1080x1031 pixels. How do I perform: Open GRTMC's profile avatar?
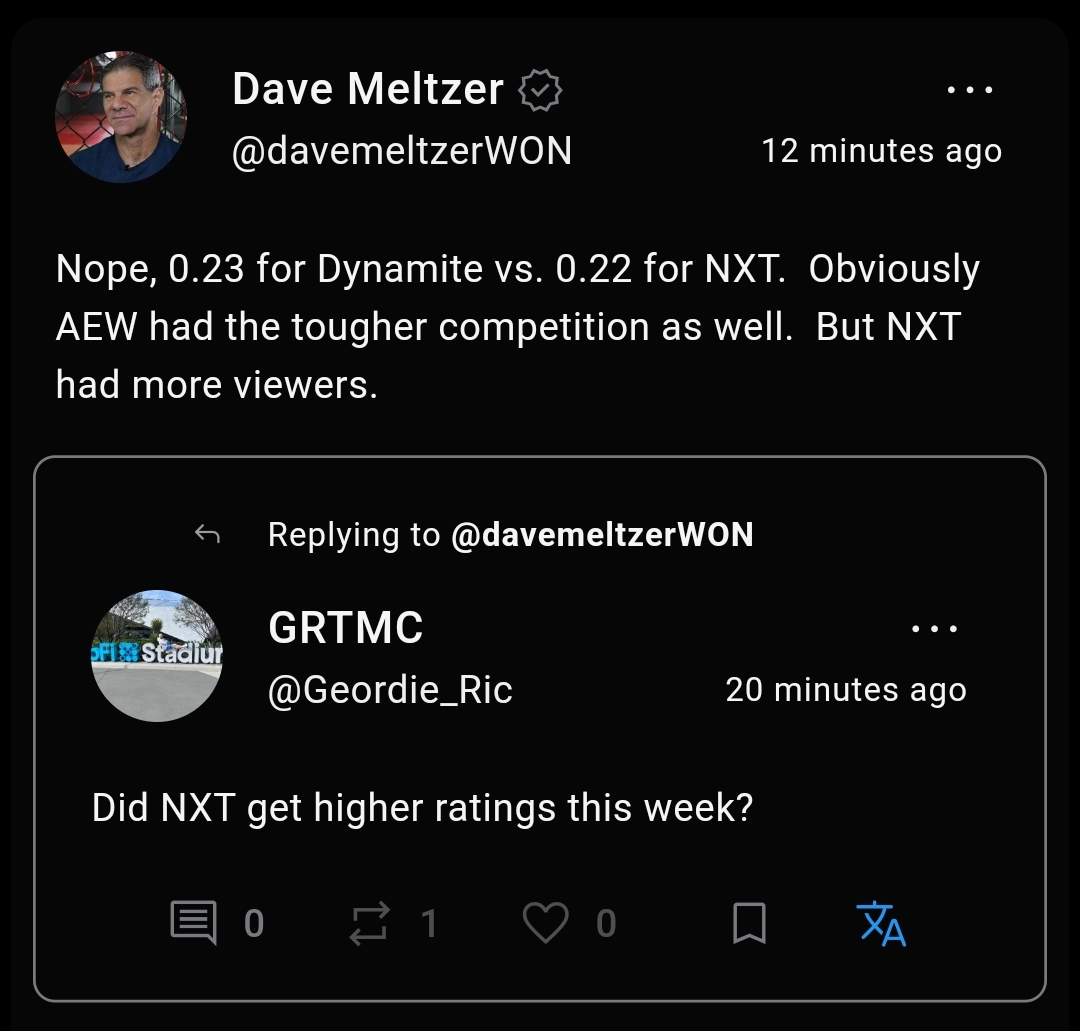[x=156, y=655]
